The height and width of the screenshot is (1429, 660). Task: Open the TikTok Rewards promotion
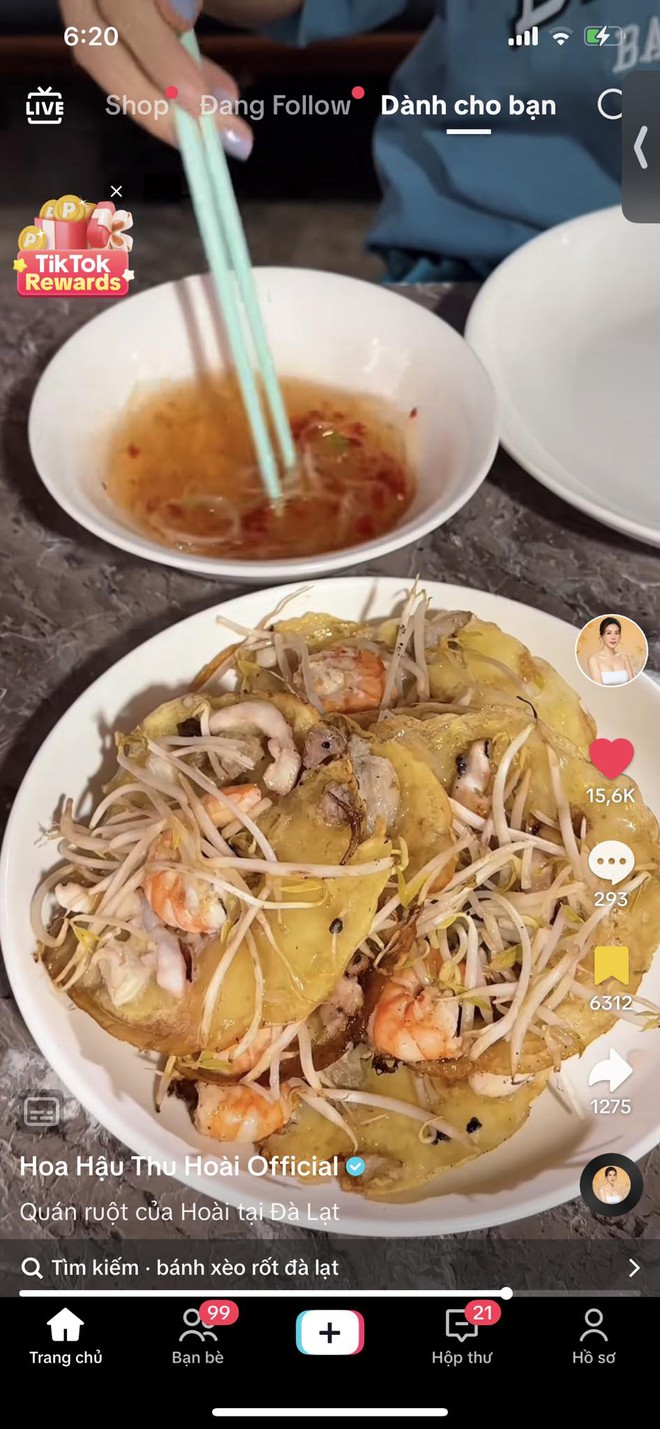point(74,250)
